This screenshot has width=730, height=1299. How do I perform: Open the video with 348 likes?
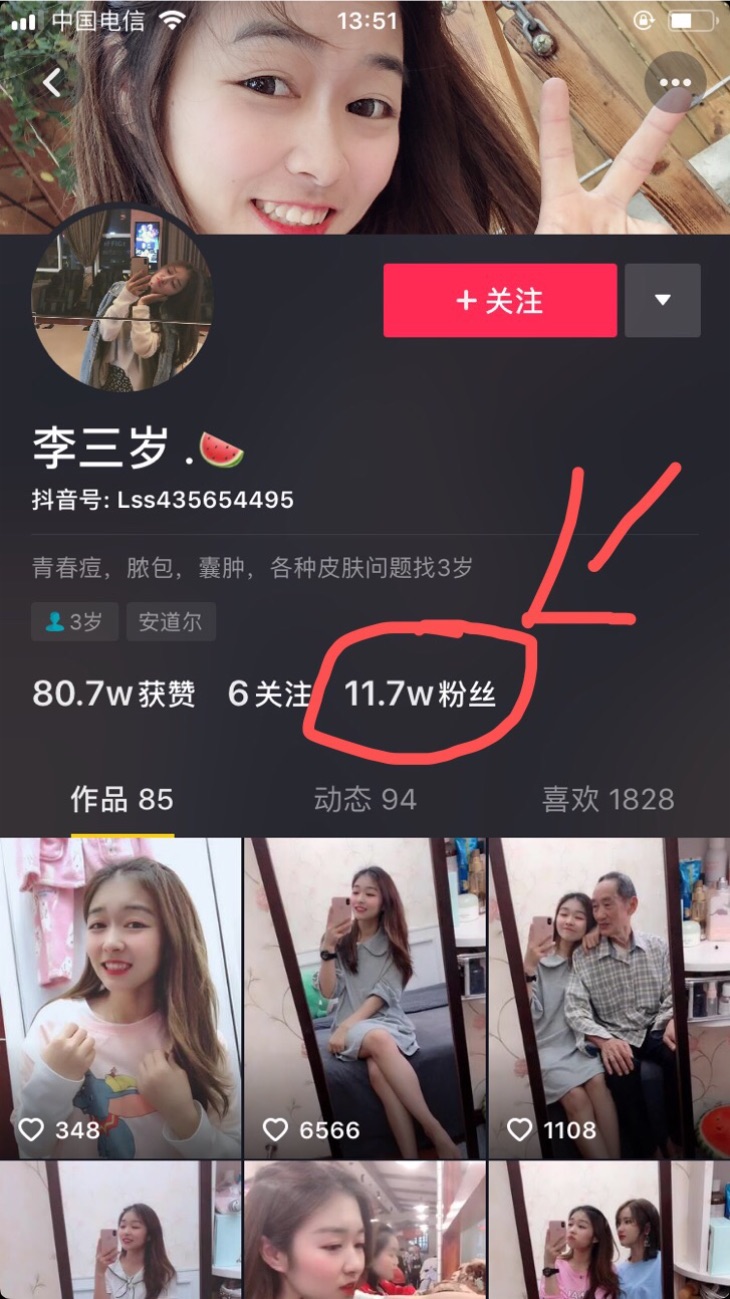pyautogui.click(x=120, y=998)
